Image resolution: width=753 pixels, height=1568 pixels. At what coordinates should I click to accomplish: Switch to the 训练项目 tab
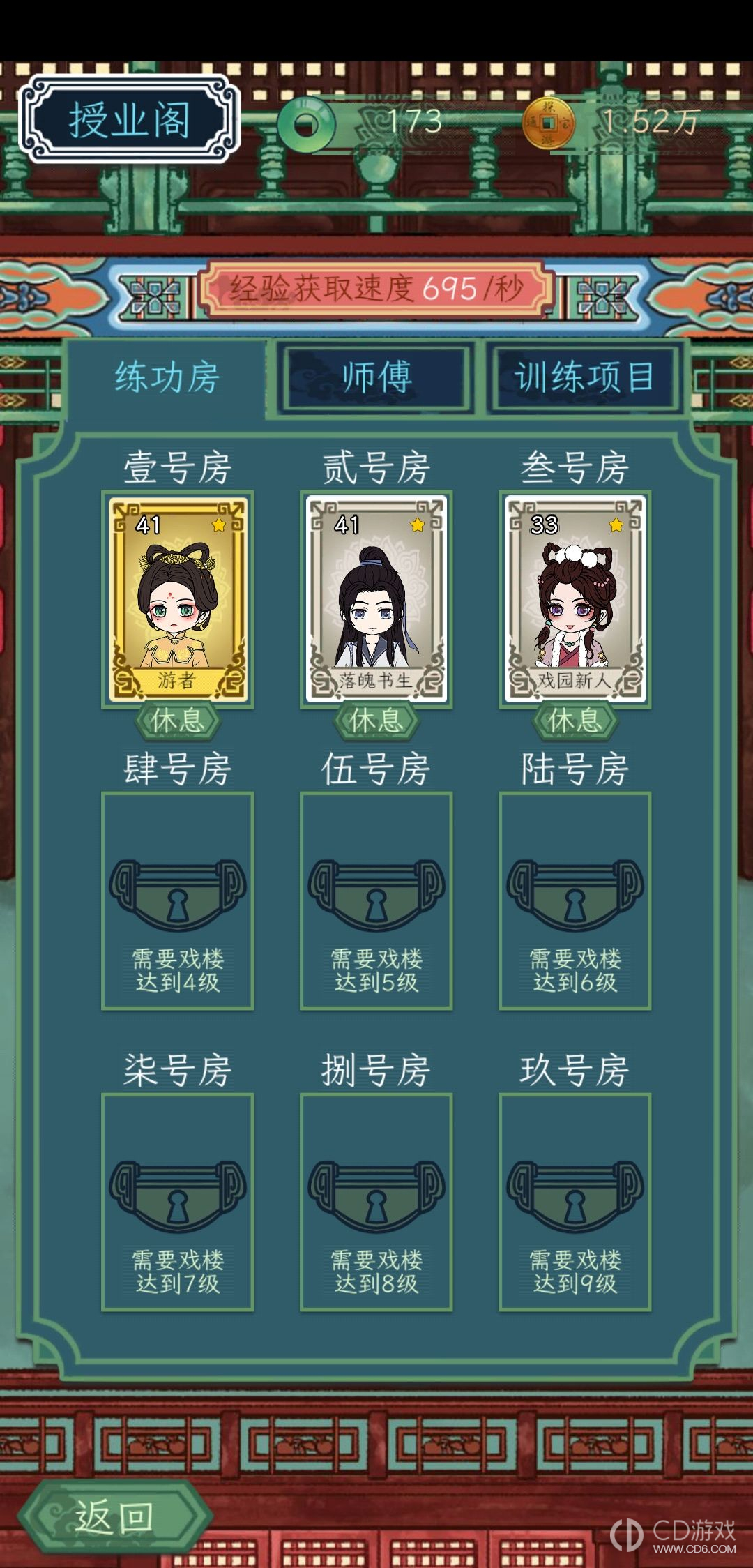point(584,377)
